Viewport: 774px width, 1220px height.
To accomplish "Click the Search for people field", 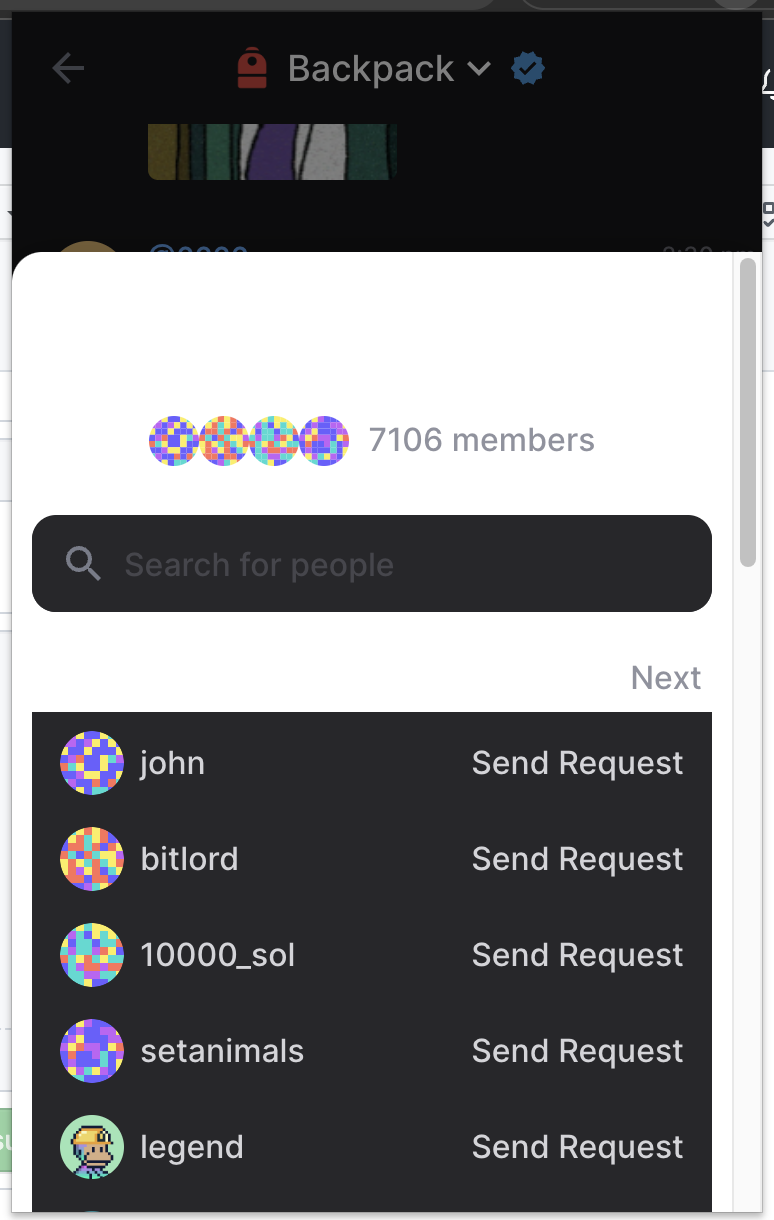I will coord(371,563).
